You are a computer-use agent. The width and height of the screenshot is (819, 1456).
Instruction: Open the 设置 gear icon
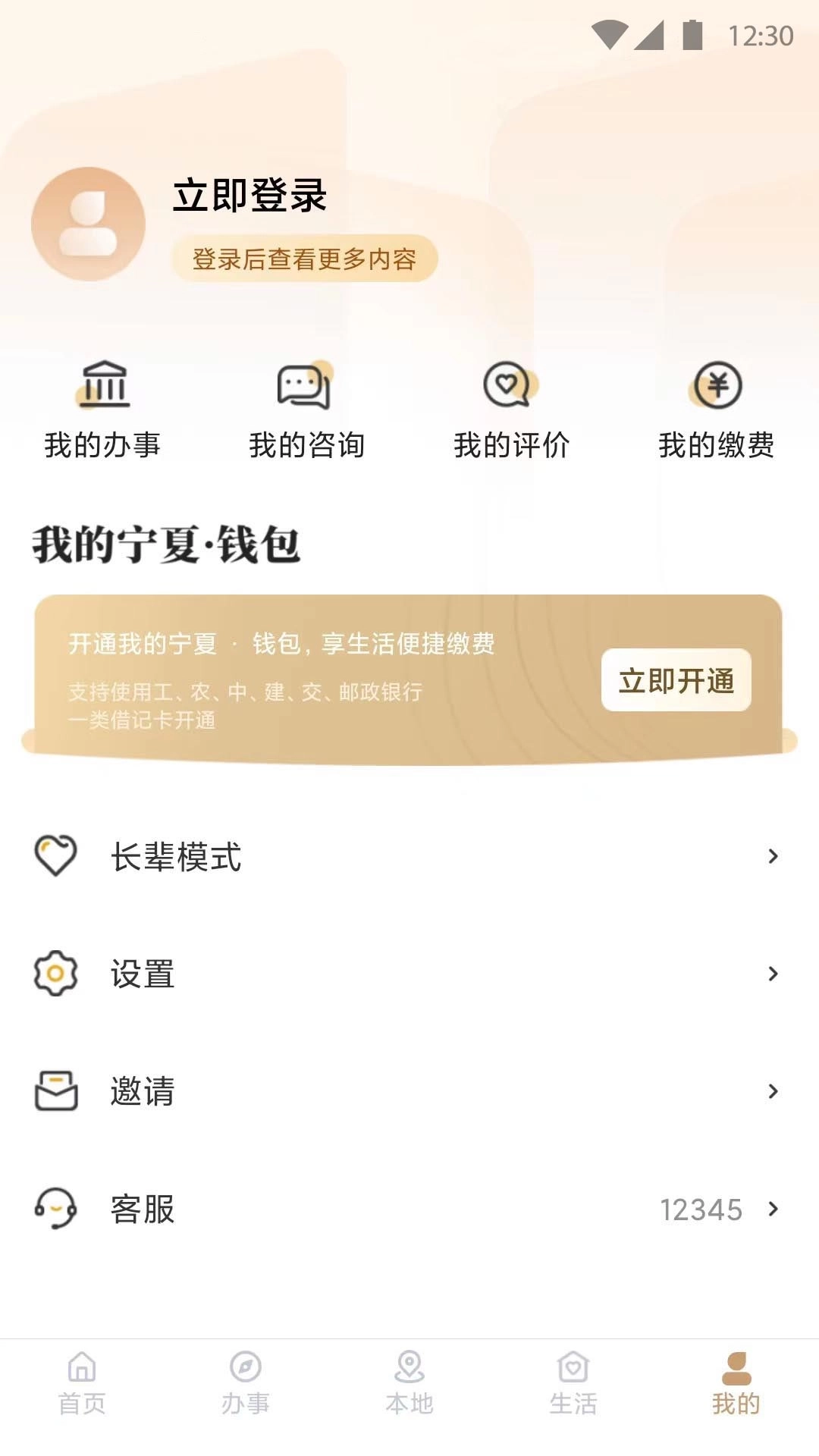point(55,974)
